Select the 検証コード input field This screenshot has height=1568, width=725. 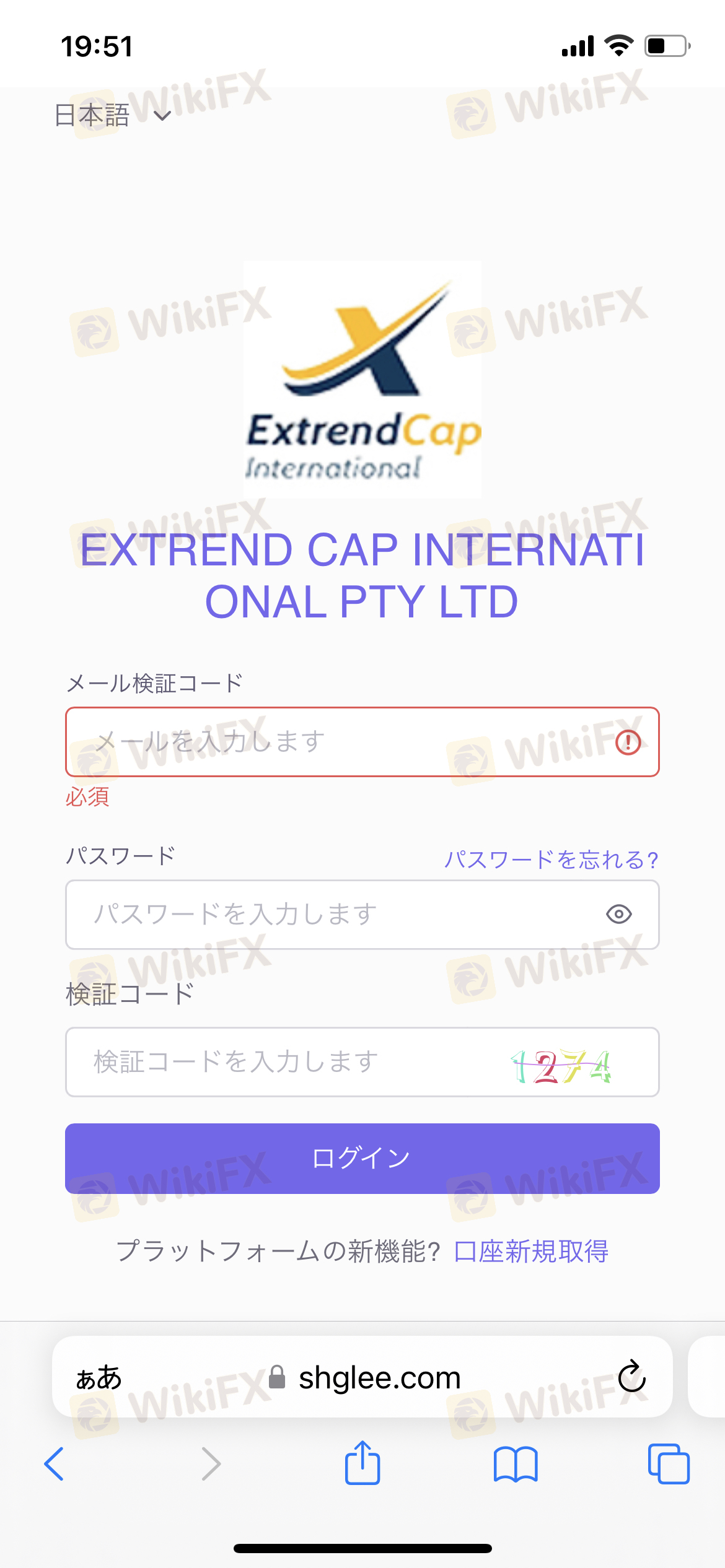click(x=285, y=1061)
